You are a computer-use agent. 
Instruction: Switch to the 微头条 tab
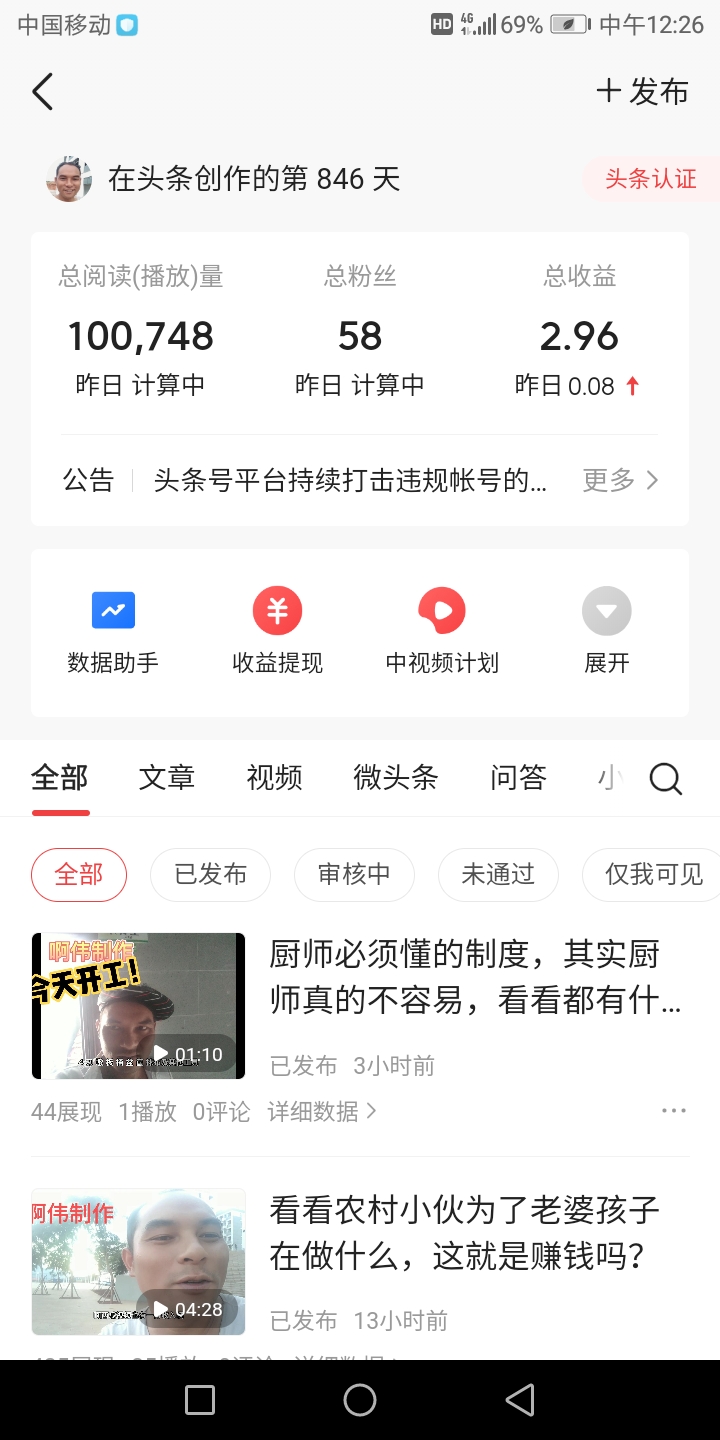point(395,778)
